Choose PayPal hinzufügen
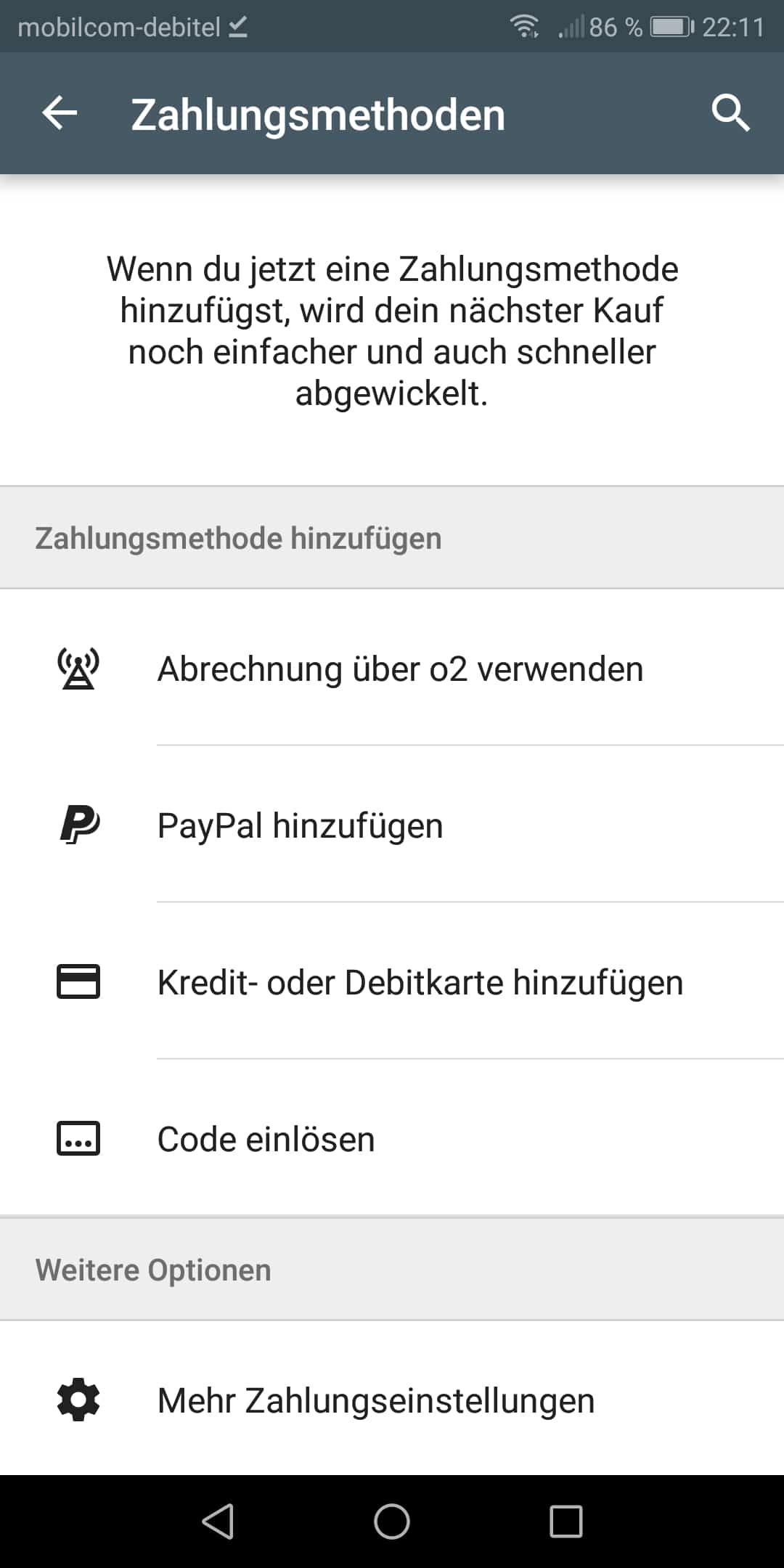784x1568 pixels. click(392, 825)
